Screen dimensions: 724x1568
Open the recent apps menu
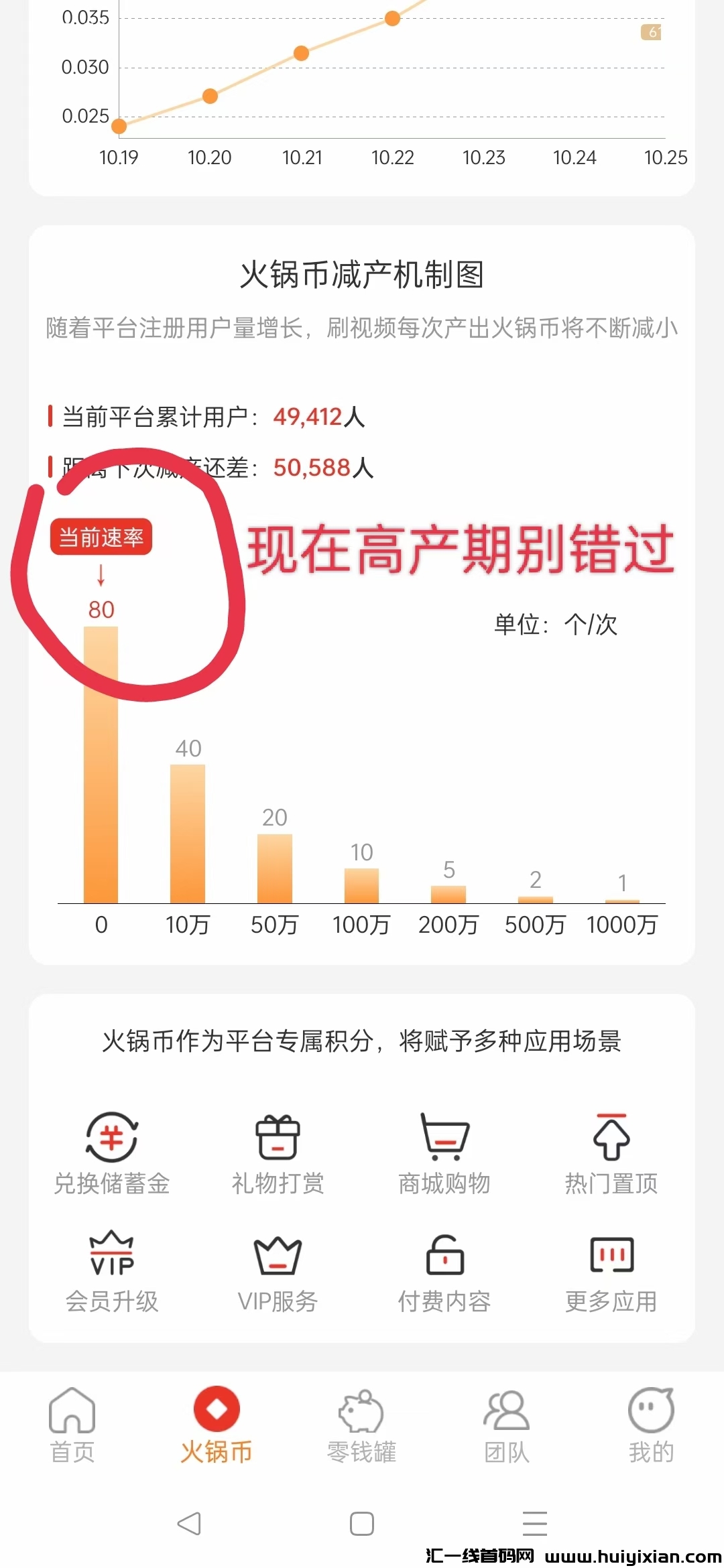(534, 1524)
